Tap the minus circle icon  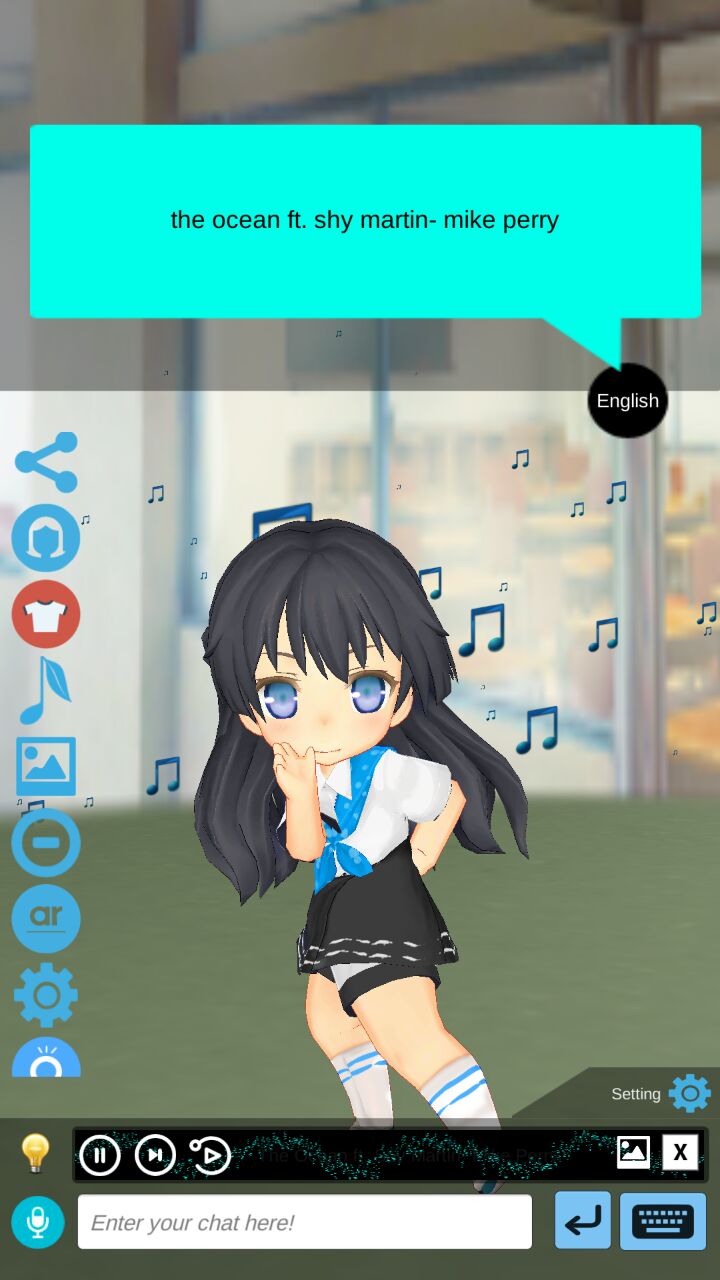pos(46,842)
